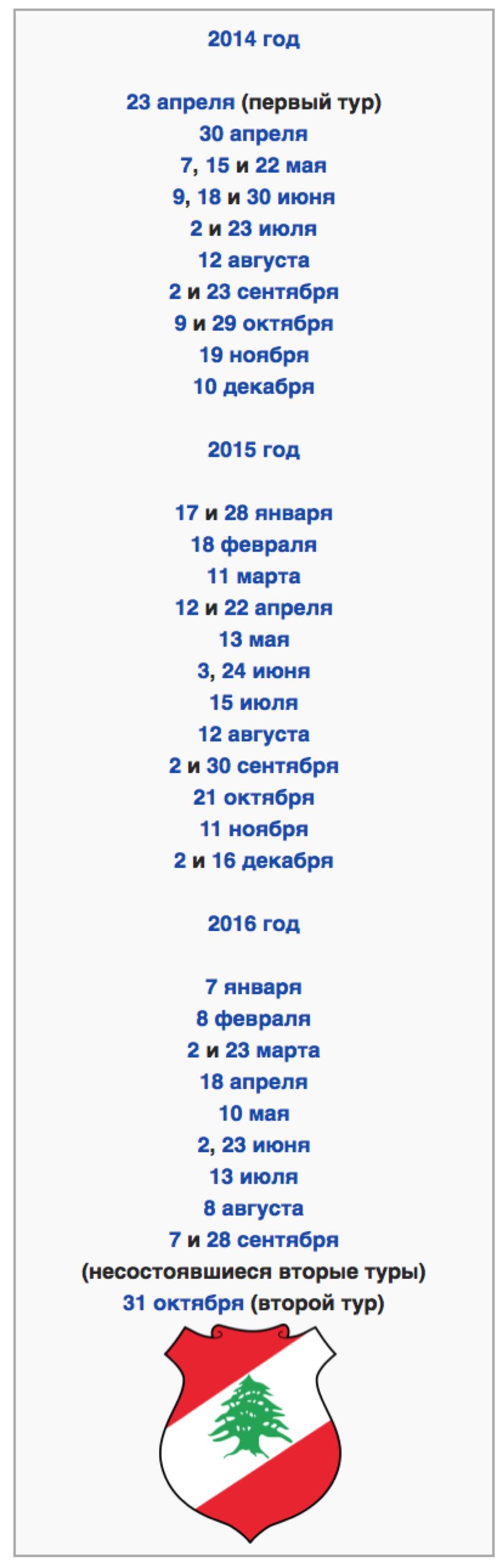The image size is (496, 1568).
Task: Tap the 13 мая link
Action: pyautogui.click(x=254, y=639)
